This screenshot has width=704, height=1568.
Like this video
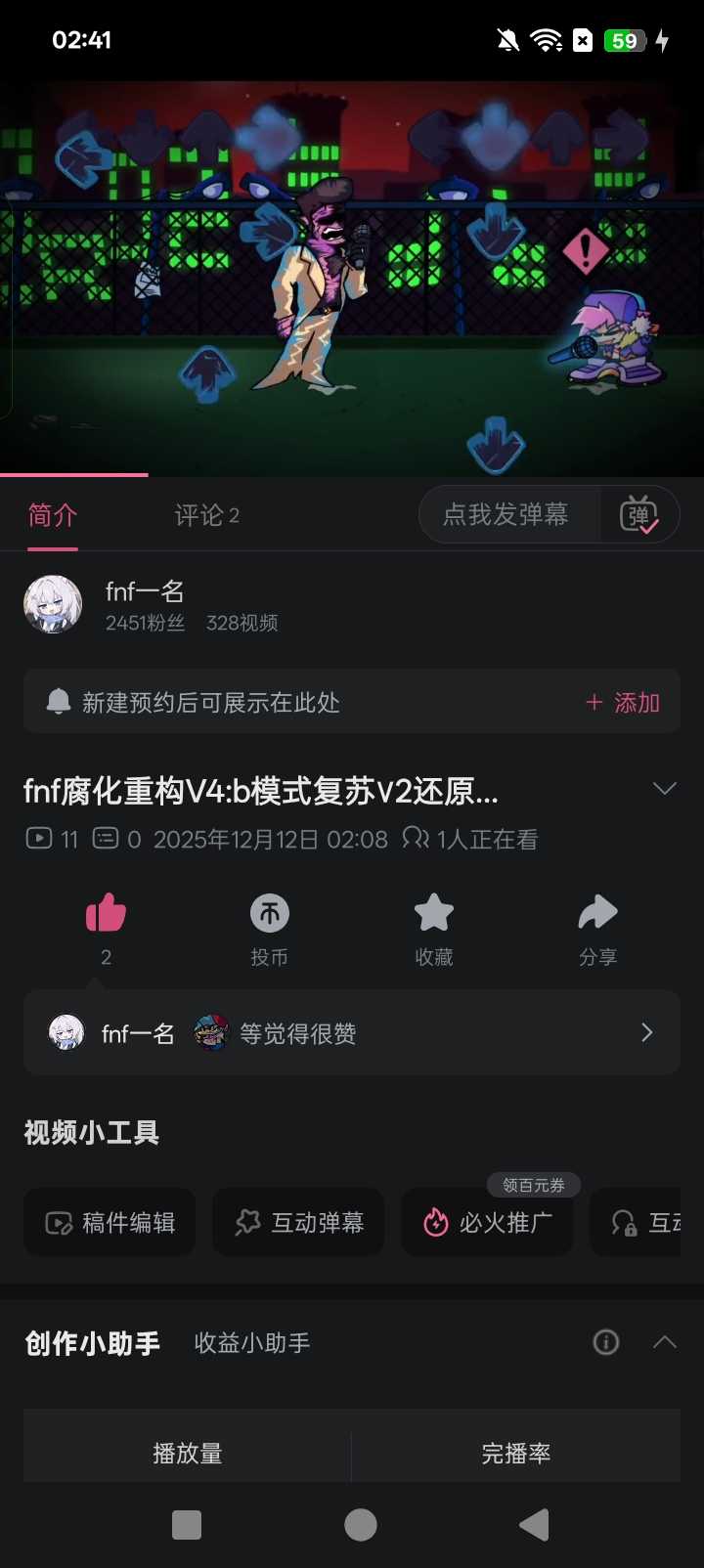pyautogui.click(x=106, y=915)
